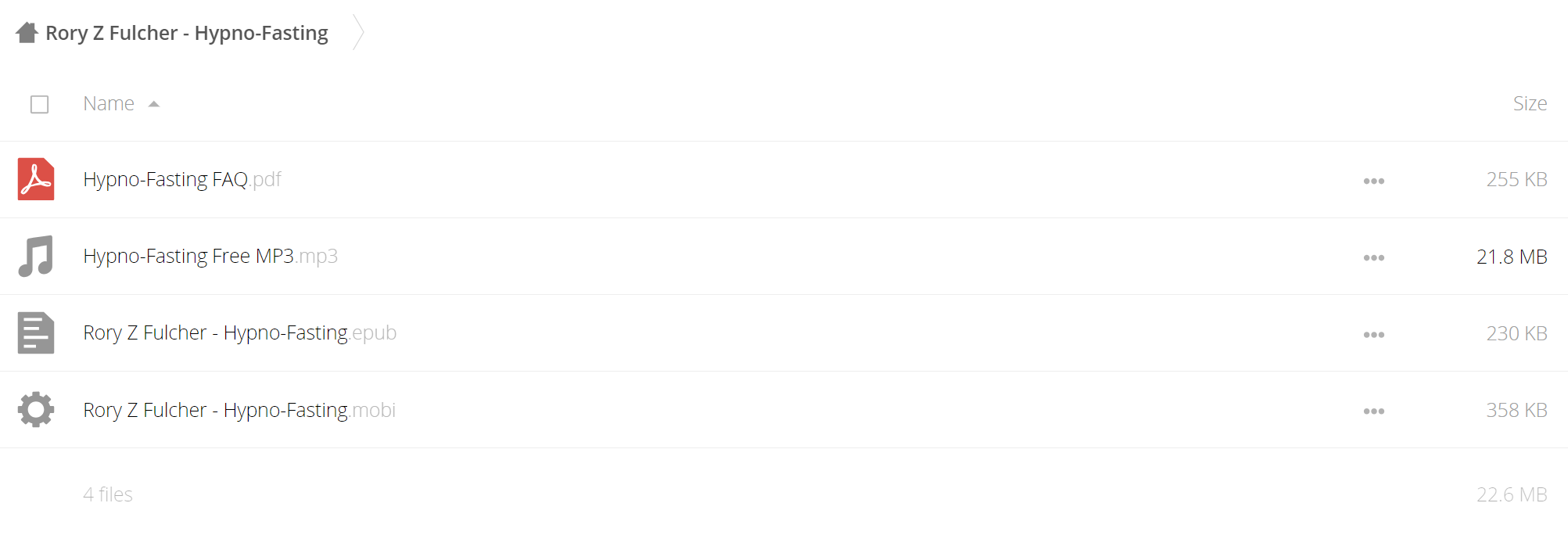Show more options for the .mobi file

pos(1373,411)
